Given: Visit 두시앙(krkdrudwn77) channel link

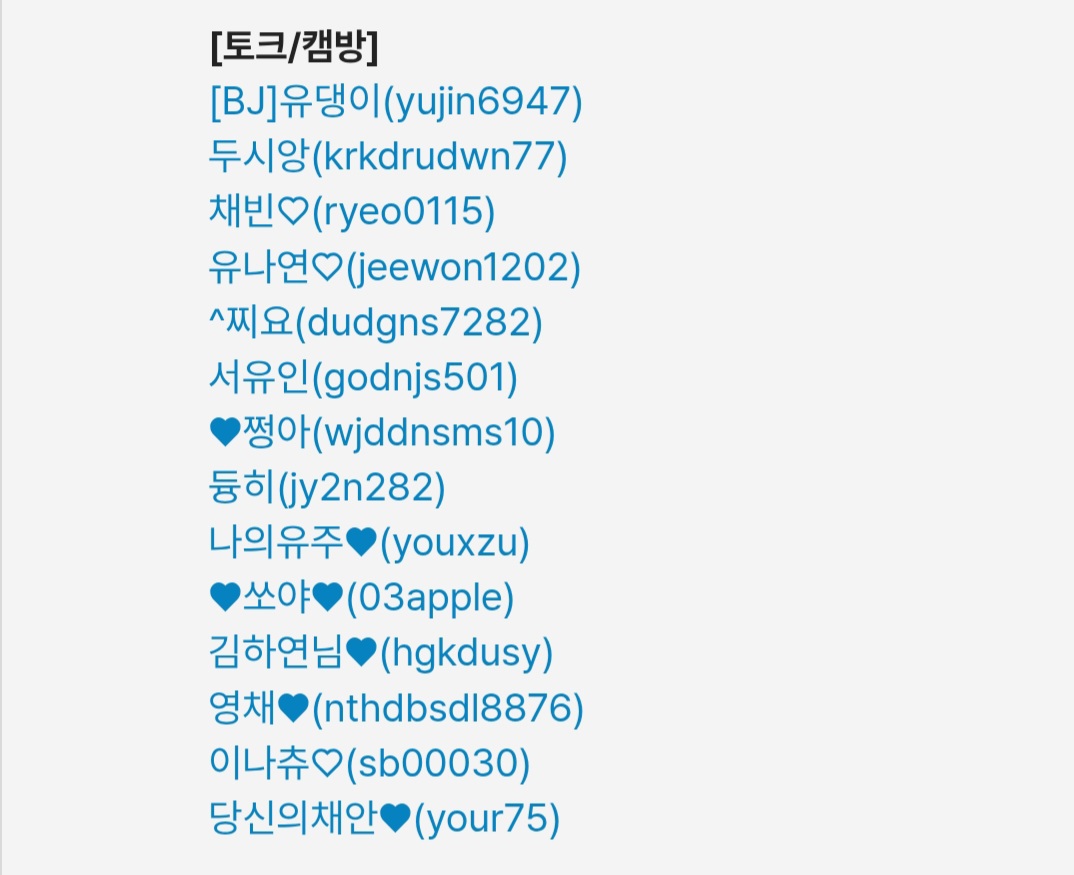Looking at the screenshot, I should tap(388, 156).
